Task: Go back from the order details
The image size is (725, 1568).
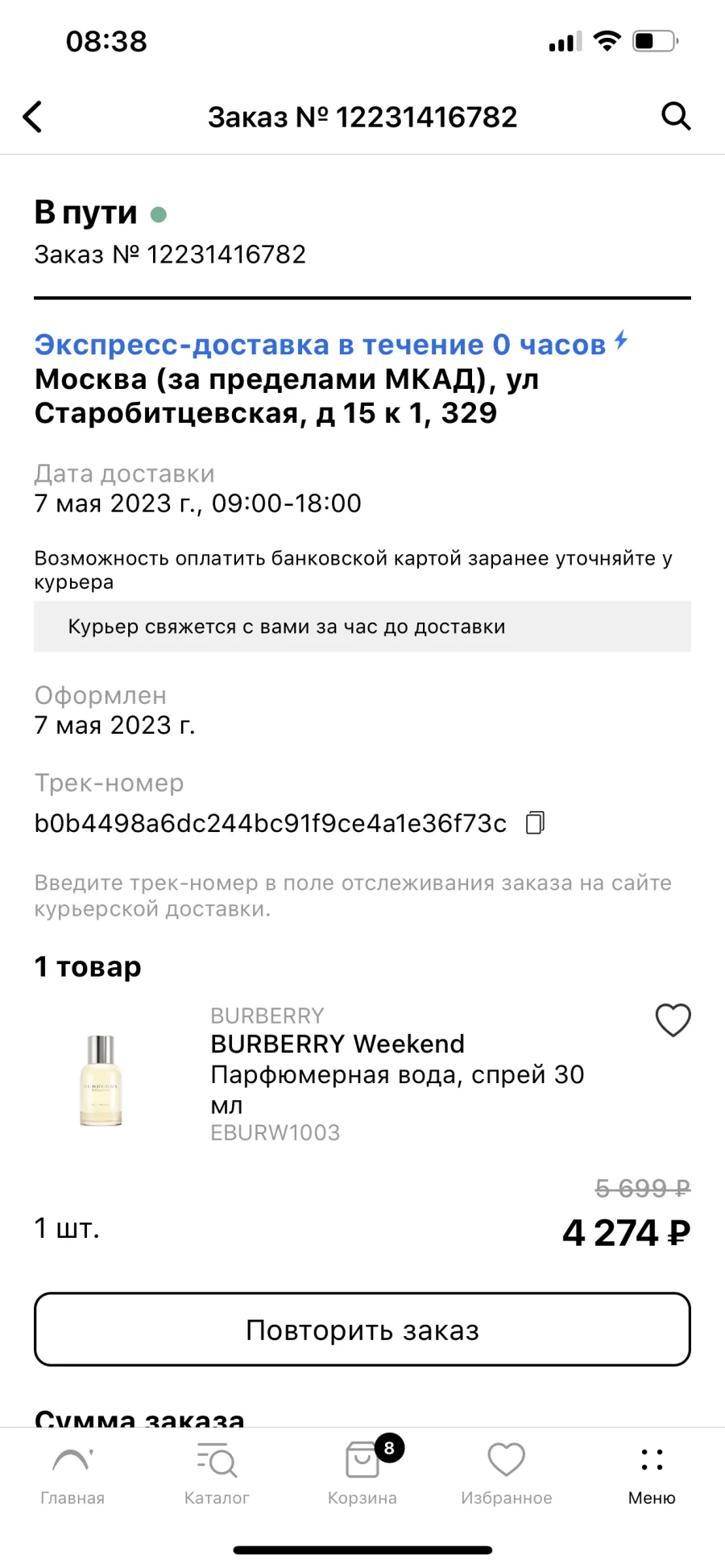Action: (x=32, y=117)
